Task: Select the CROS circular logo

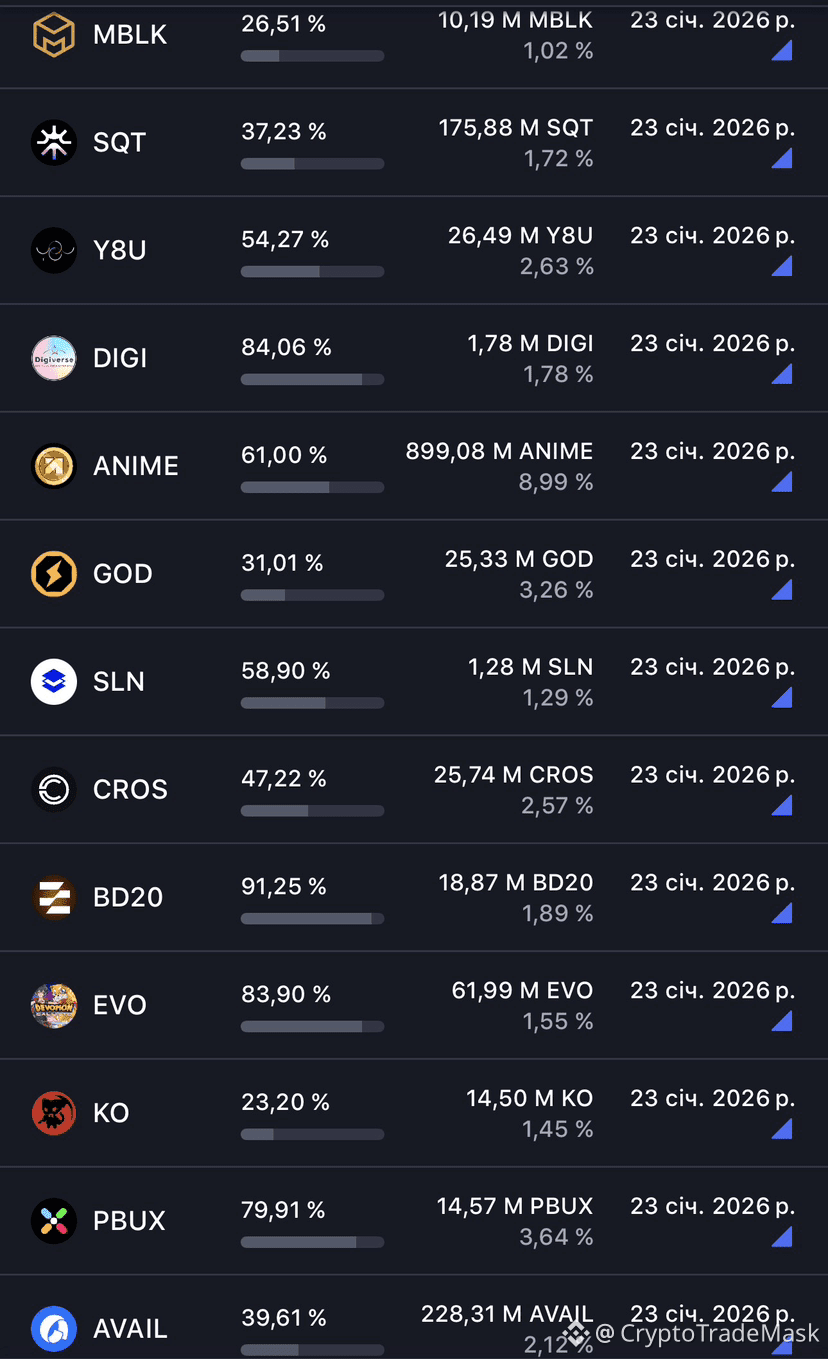Action: point(54,789)
